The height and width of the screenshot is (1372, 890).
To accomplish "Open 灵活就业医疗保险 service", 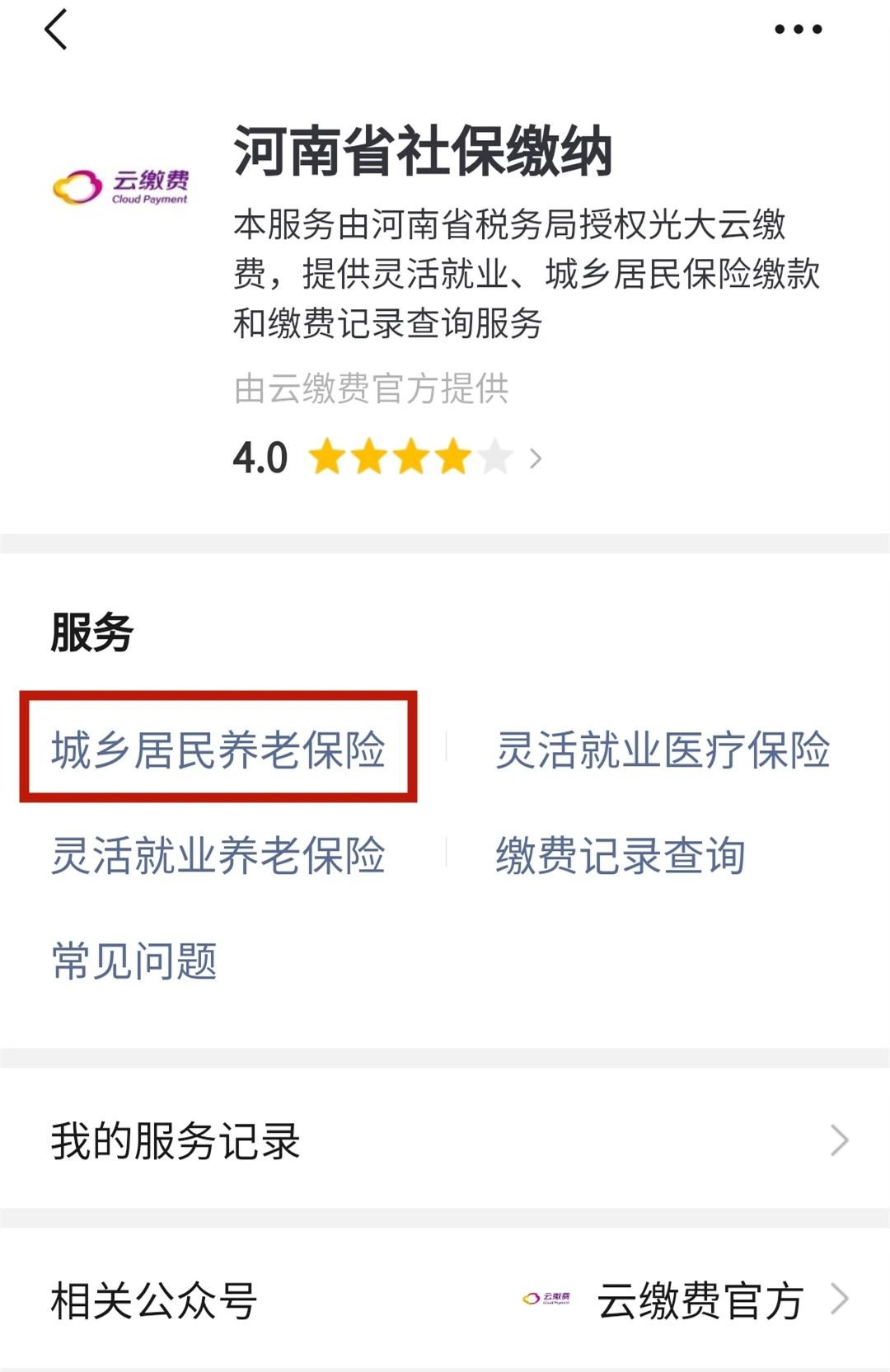I will [663, 749].
